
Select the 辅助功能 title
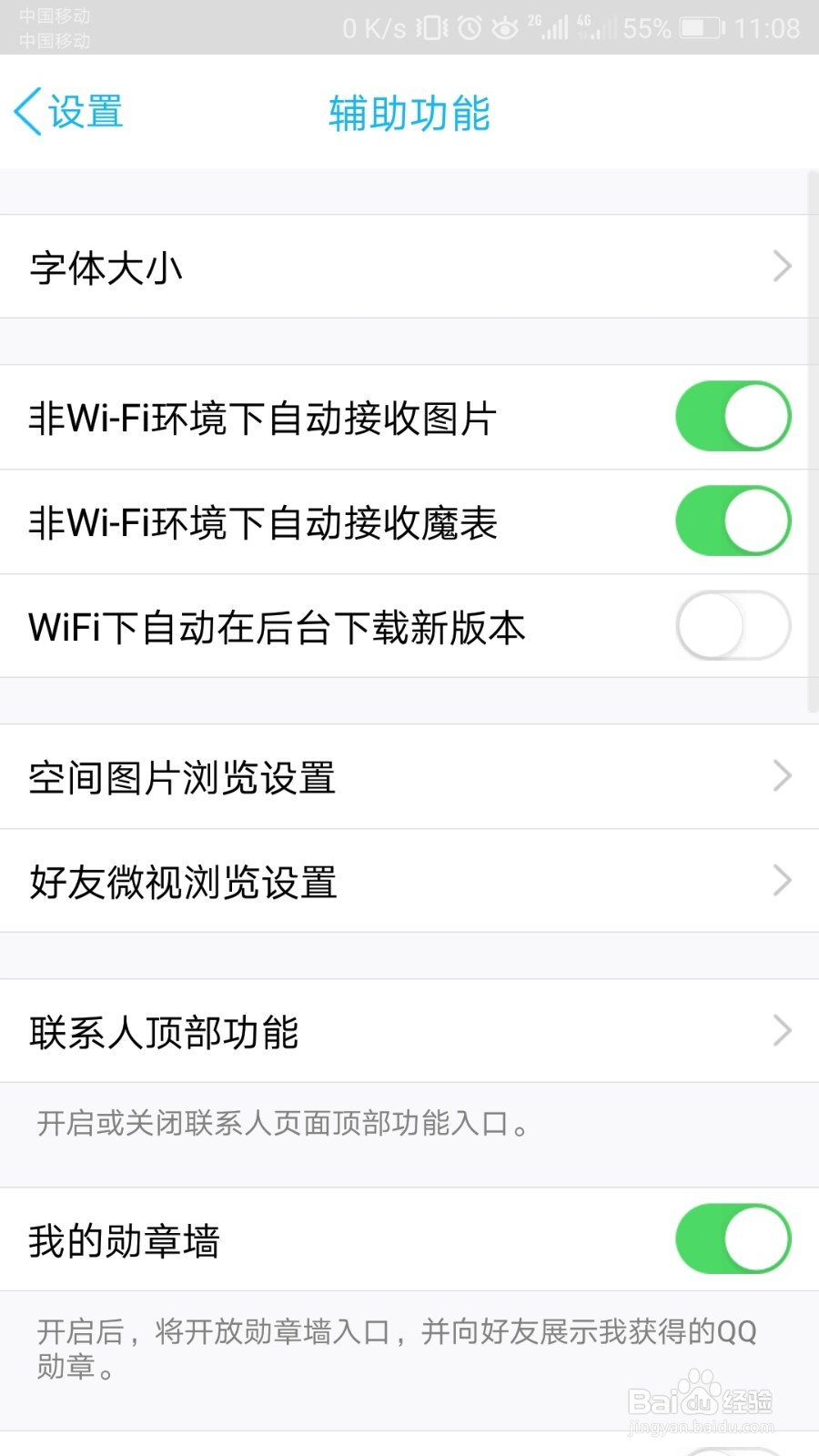tap(408, 113)
